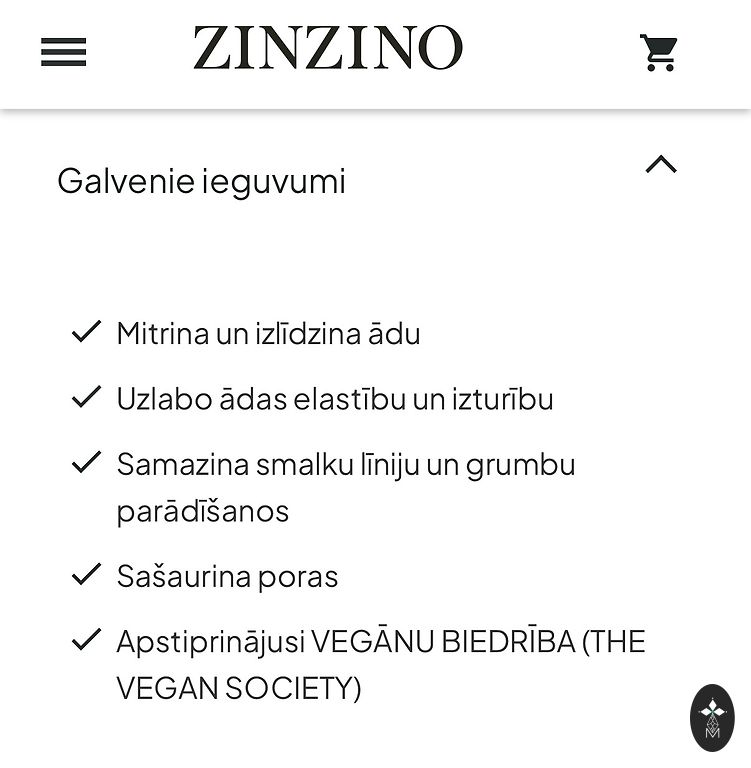751x768 pixels.
Task: Open the floating assistant button
Action: 712,717
